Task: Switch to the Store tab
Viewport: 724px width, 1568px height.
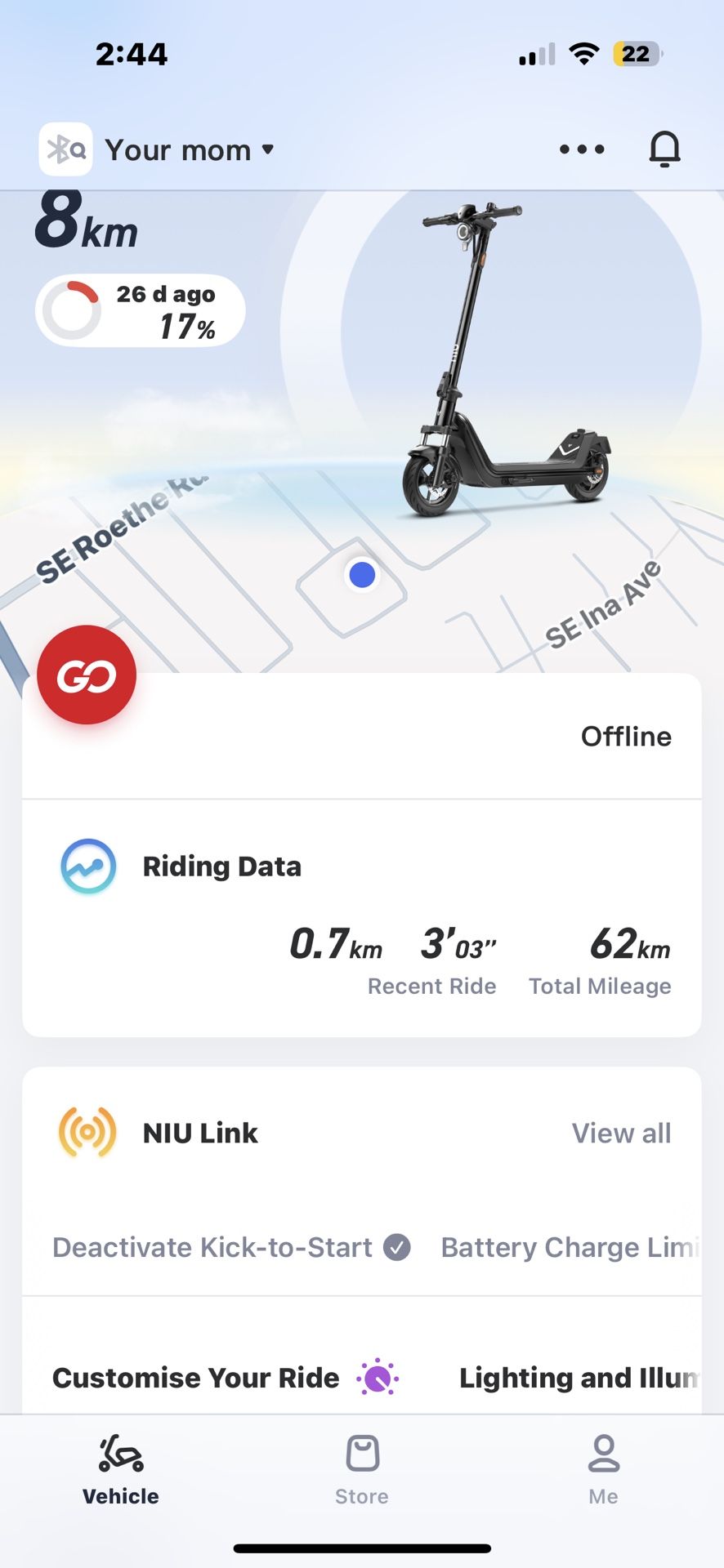Action: pyautogui.click(x=362, y=1470)
